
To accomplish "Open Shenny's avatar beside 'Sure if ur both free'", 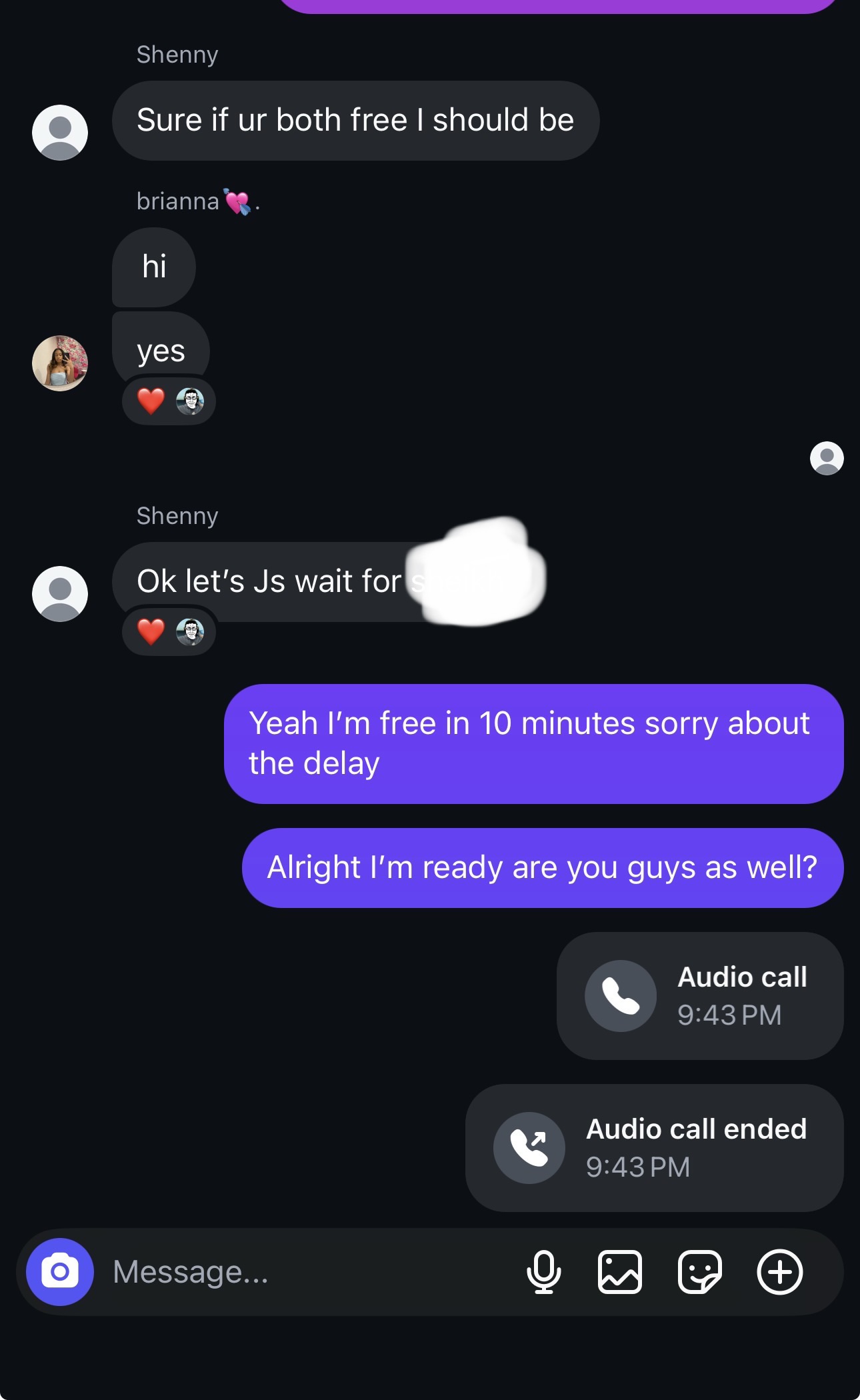I will (x=60, y=132).
